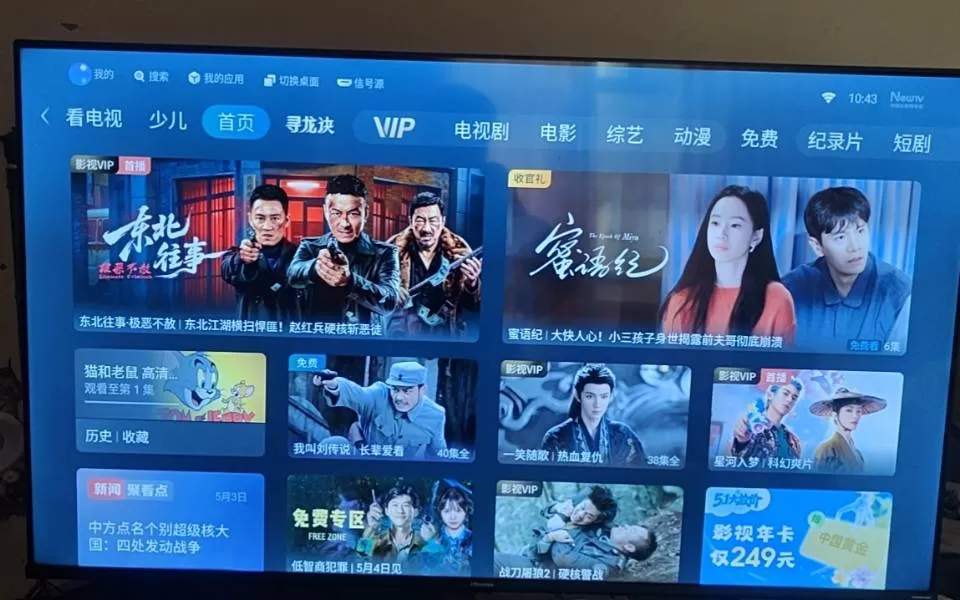
Task: Open 信号源 input source
Action: [x=361, y=83]
